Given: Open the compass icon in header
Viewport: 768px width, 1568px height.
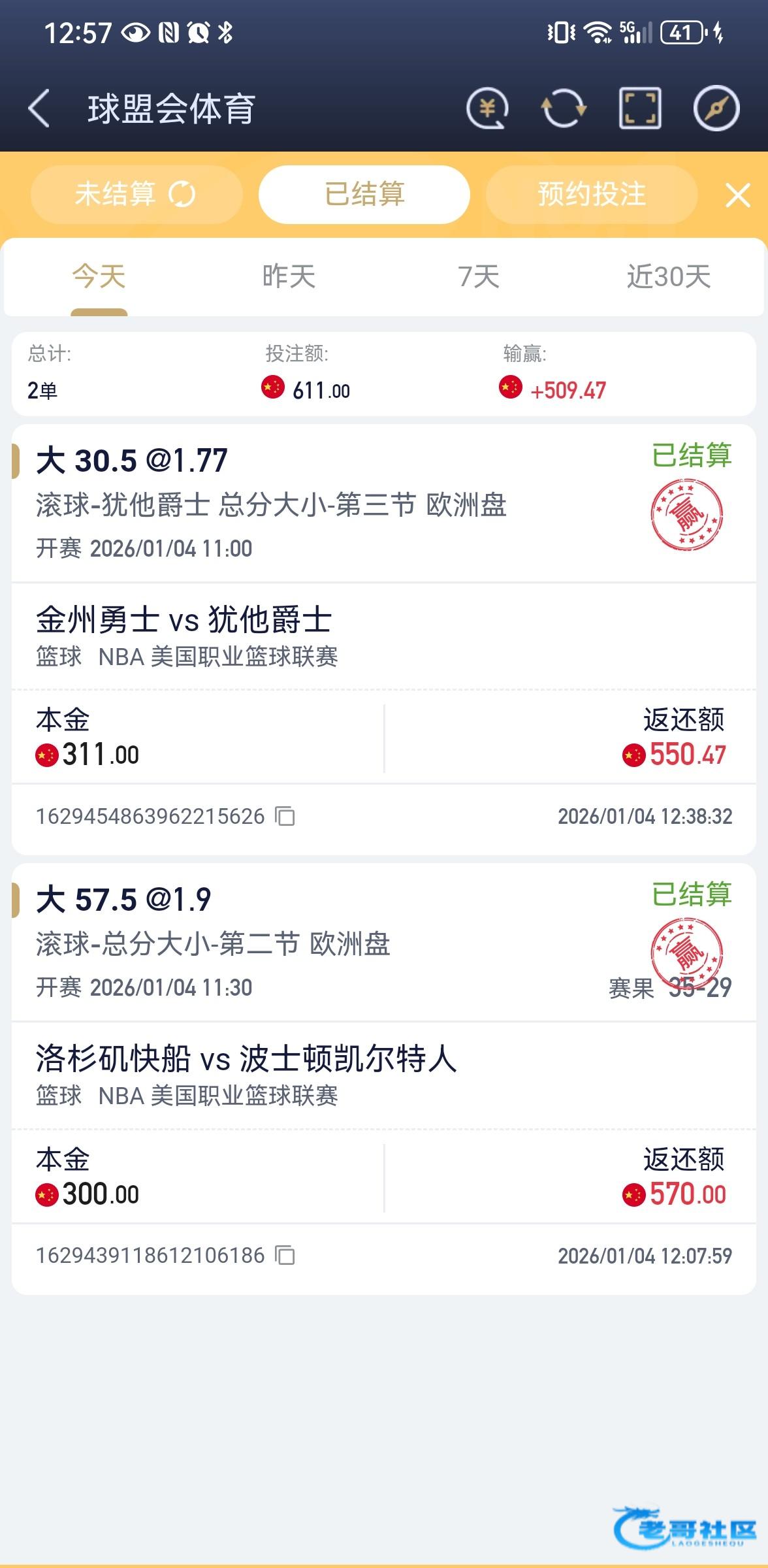Looking at the screenshot, I should (716, 108).
